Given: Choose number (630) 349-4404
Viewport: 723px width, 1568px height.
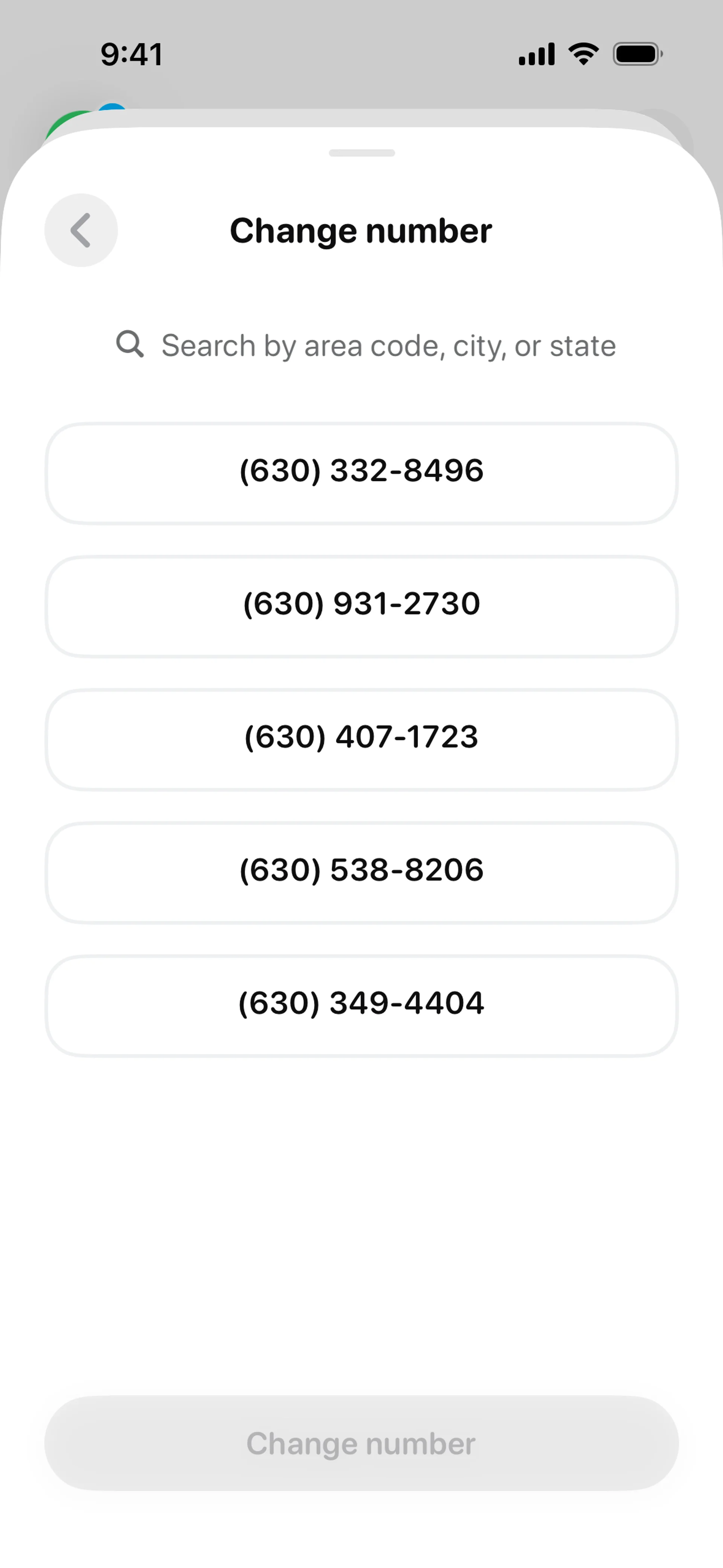Looking at the screenshot, I should tap(361, 1005).
